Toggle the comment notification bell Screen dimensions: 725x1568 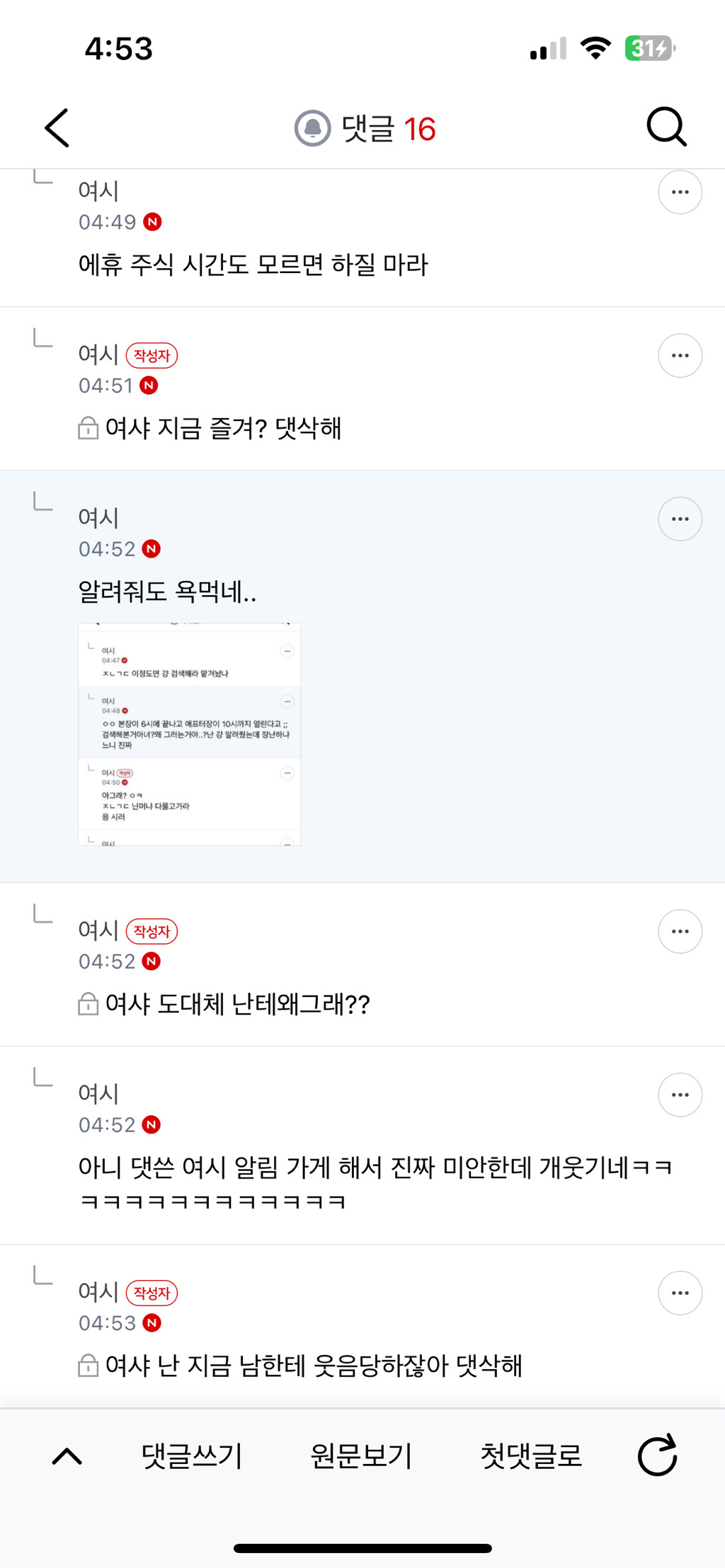point(312,129)
